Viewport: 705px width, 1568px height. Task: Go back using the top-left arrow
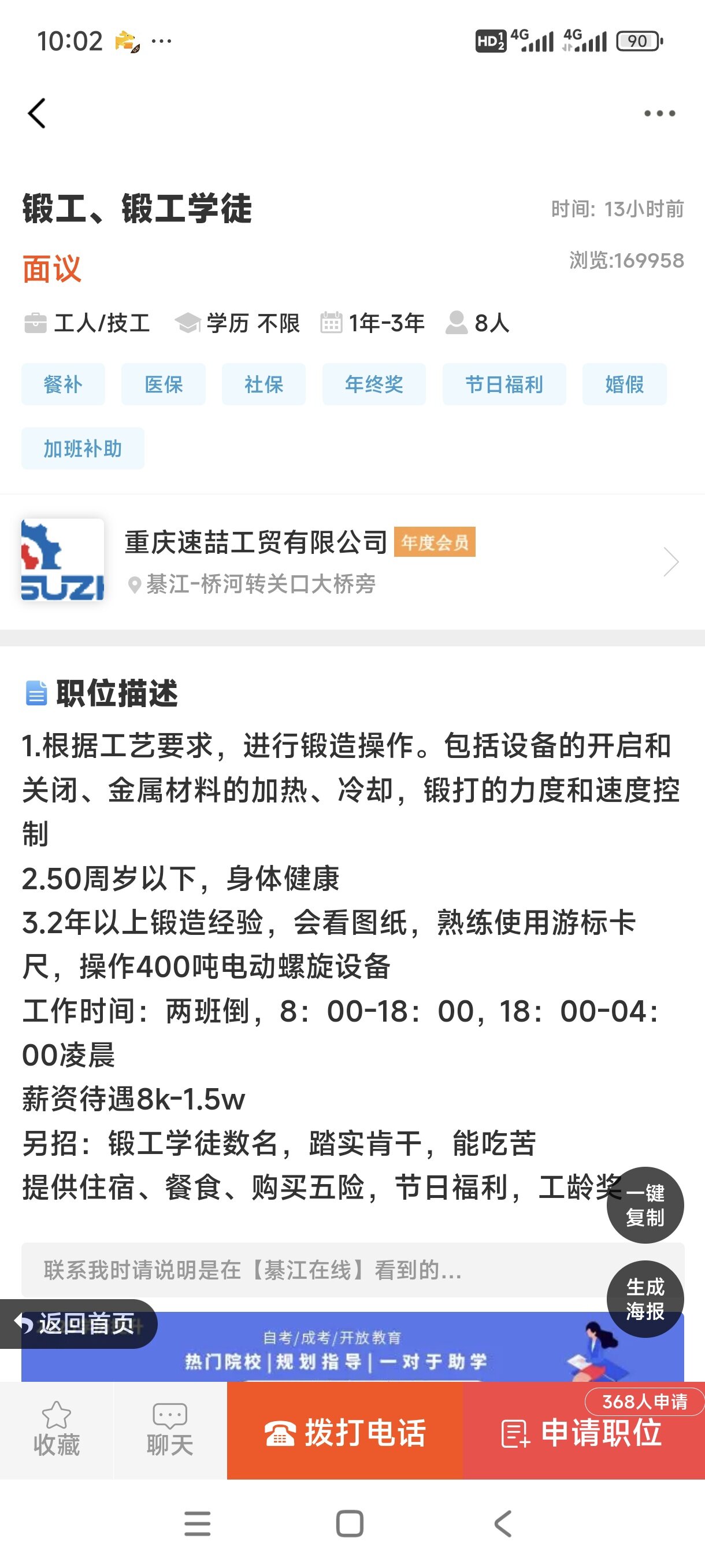(36, 113)
